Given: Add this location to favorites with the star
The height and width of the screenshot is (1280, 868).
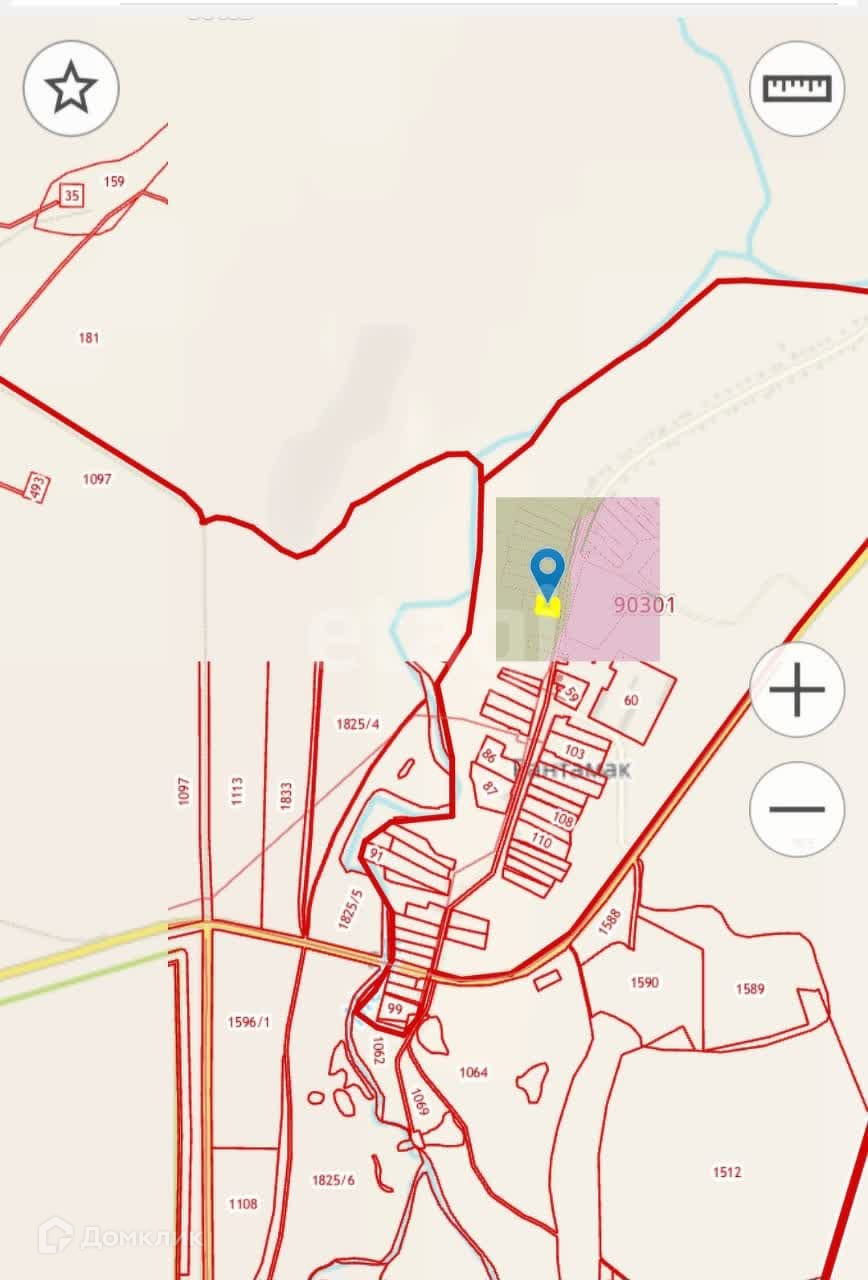Looking at the screenshot, I should 71,89.
